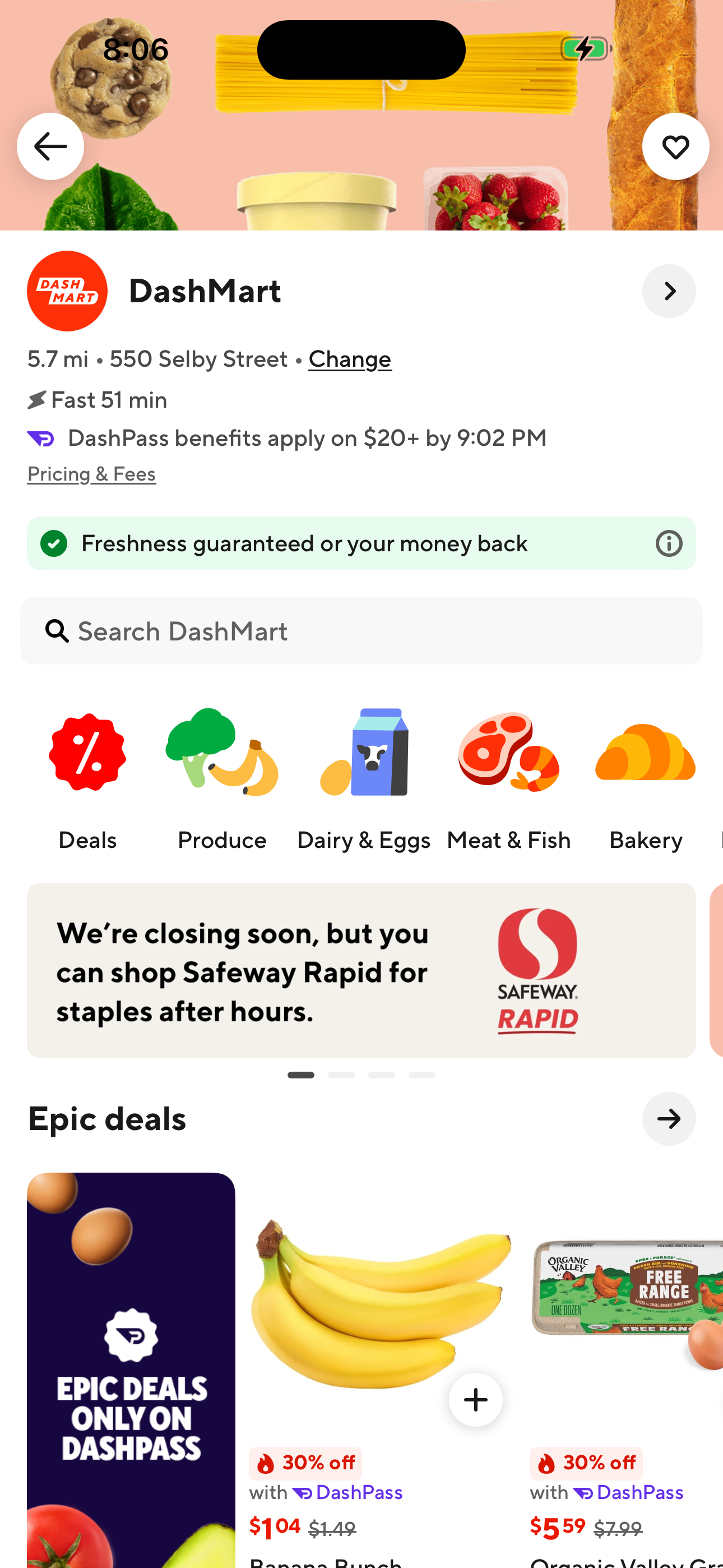Click the freshness guarantee info icon
Image resolution: width=723 pixels, height=1568 pixels.
(668, 543)
